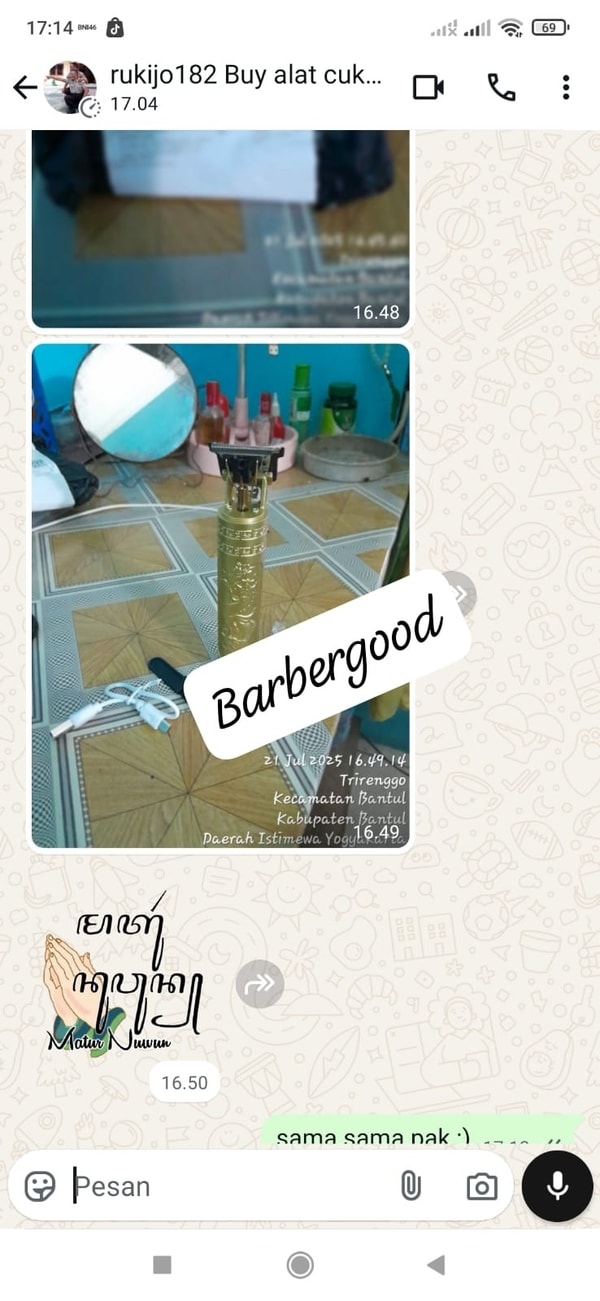The image size is (600, 1301).
Task: Tap the microphone voice message button
Action: coord(557,1186)
